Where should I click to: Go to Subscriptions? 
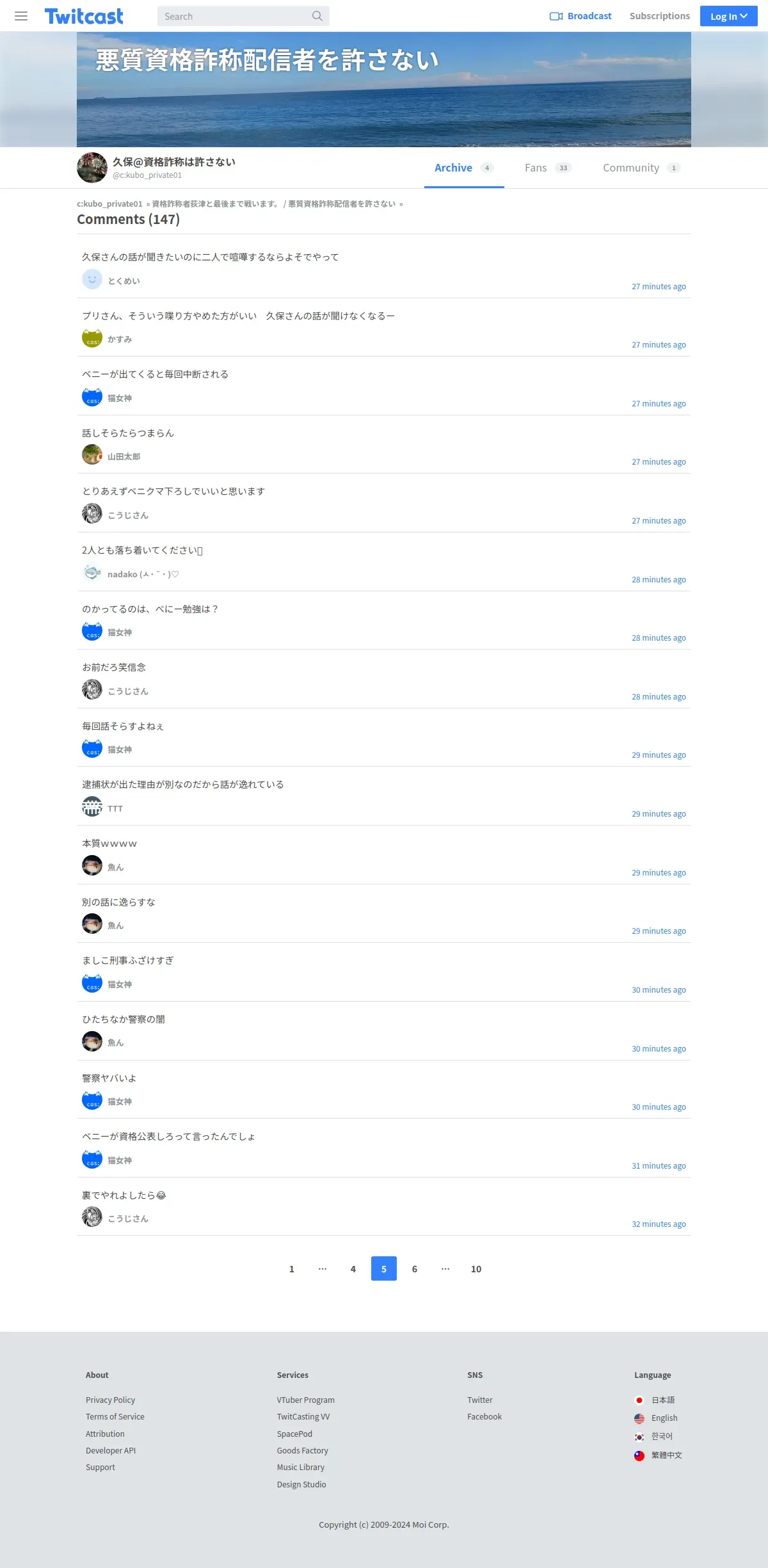click(659, 16)
